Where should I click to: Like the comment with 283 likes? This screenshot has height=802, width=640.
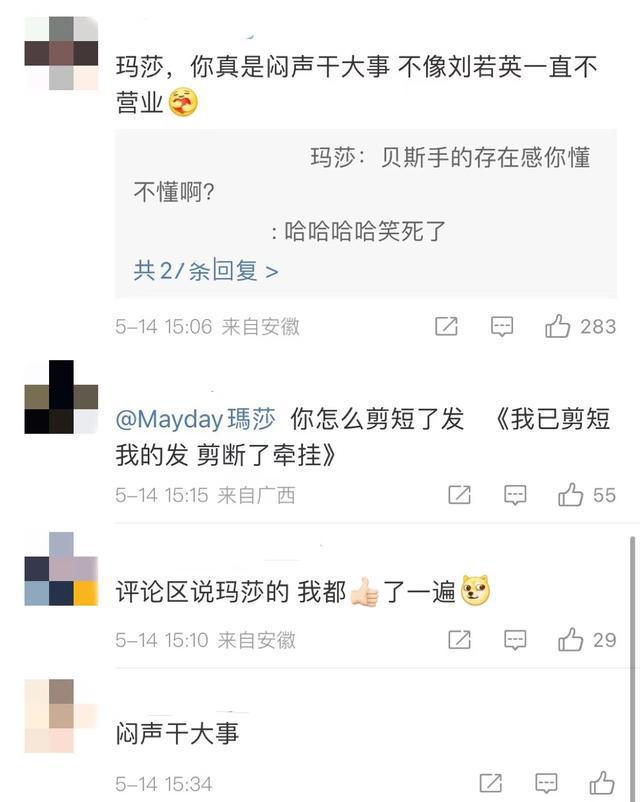pos(558,326)
